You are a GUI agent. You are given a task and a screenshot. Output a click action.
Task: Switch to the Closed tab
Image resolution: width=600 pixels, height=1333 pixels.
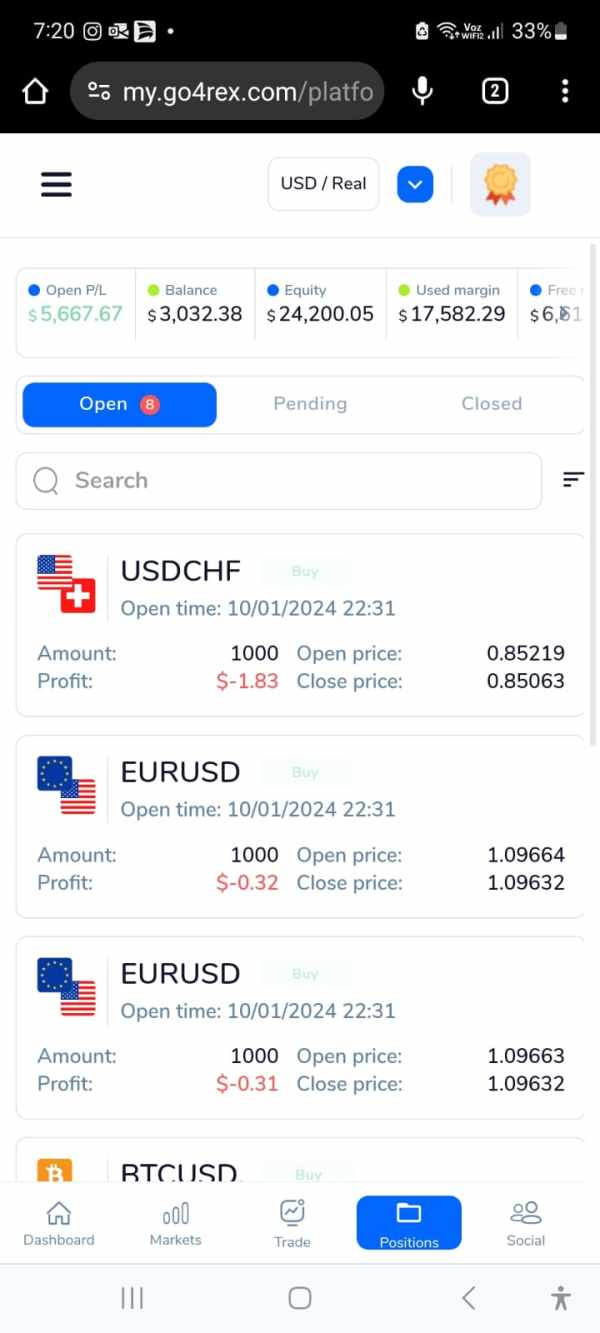(491, 404)
